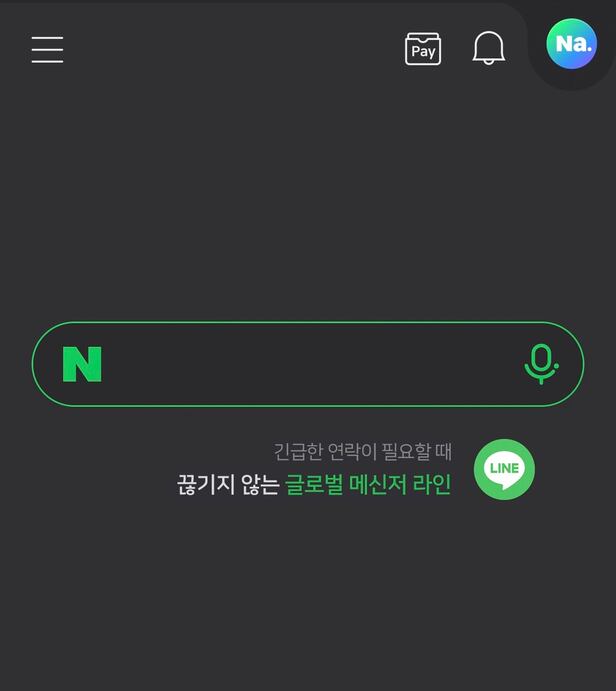616x691 pixels.
Task: Open the LINE messenger banner
Action: pyautogui.click(x=504, y=469)
